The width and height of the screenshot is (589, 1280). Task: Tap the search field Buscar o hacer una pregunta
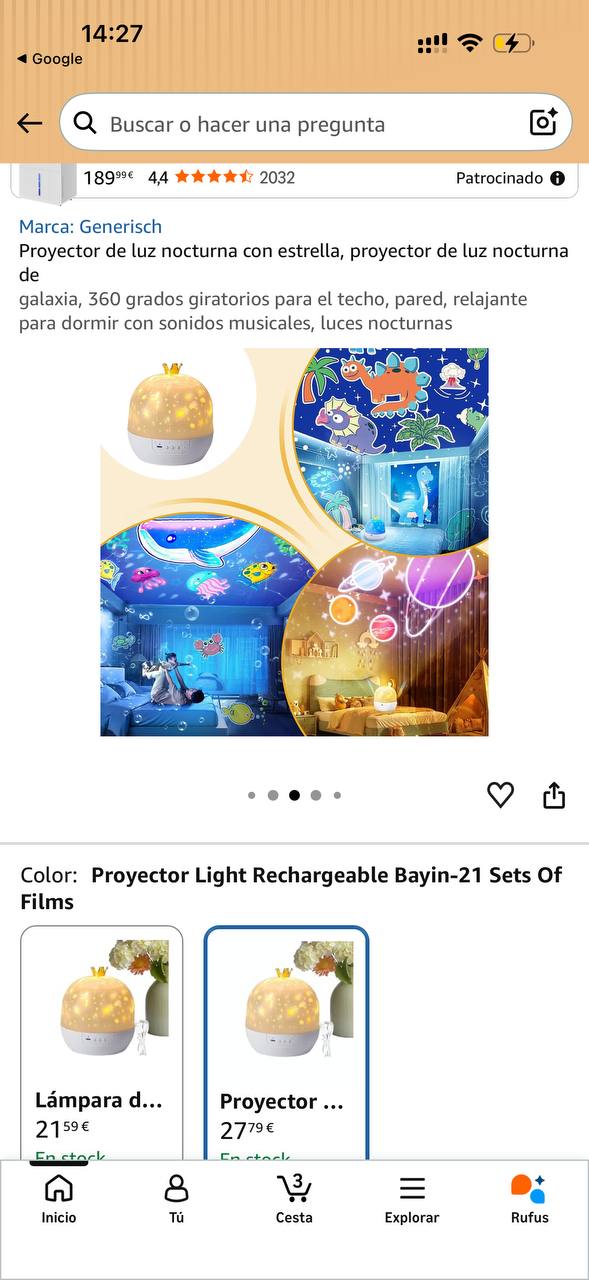pyautogui.click(x=316, y=123)
